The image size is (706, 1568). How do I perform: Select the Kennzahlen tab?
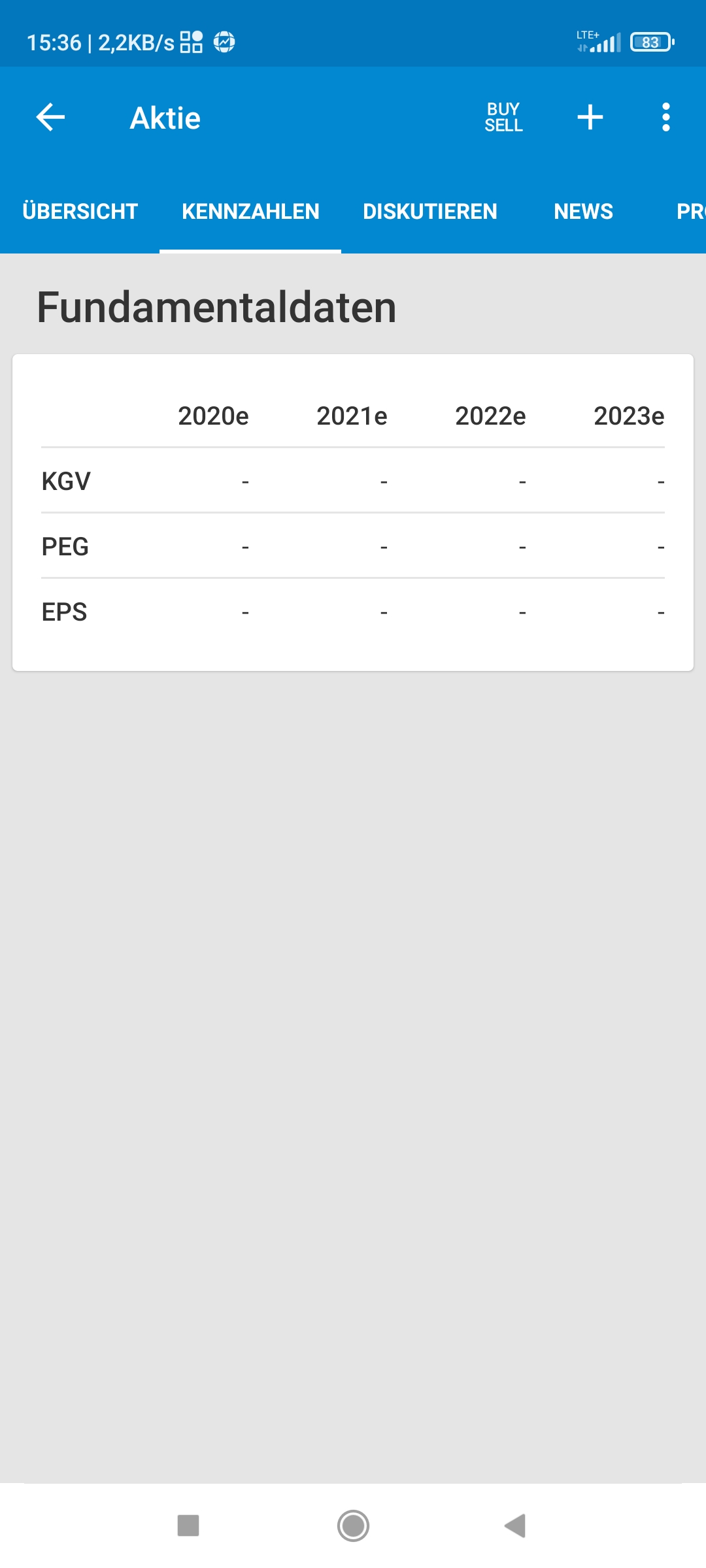coord(250,212)
